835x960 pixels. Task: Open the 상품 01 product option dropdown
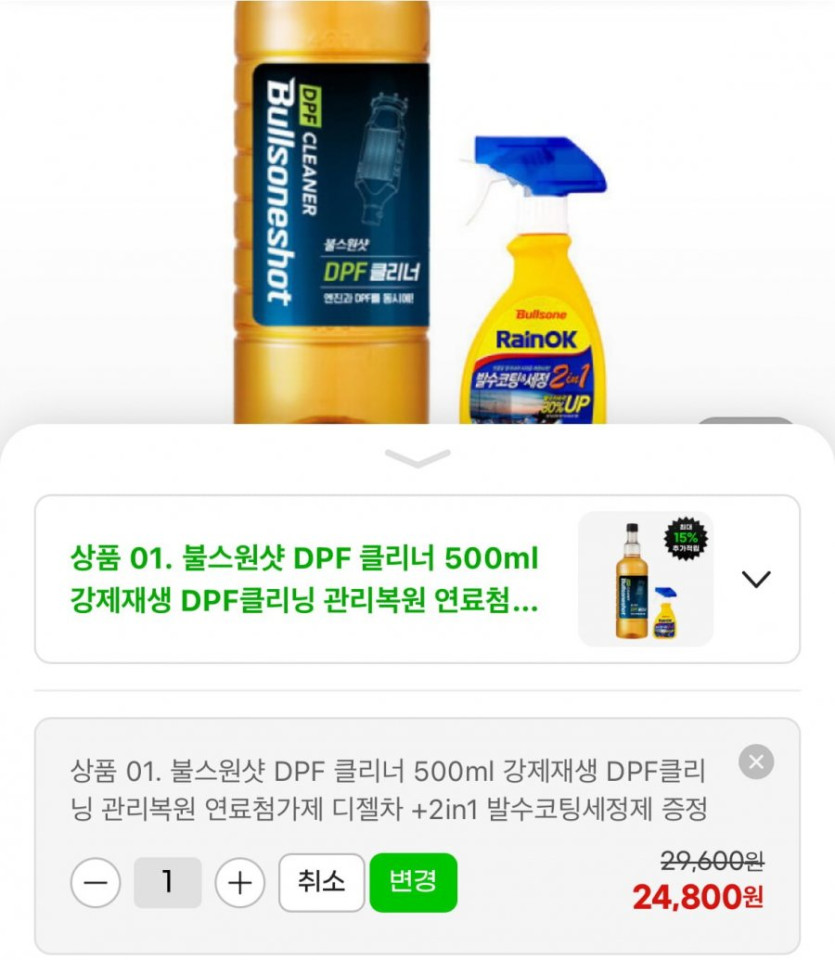pyautogui.click(x=756, y=579)
